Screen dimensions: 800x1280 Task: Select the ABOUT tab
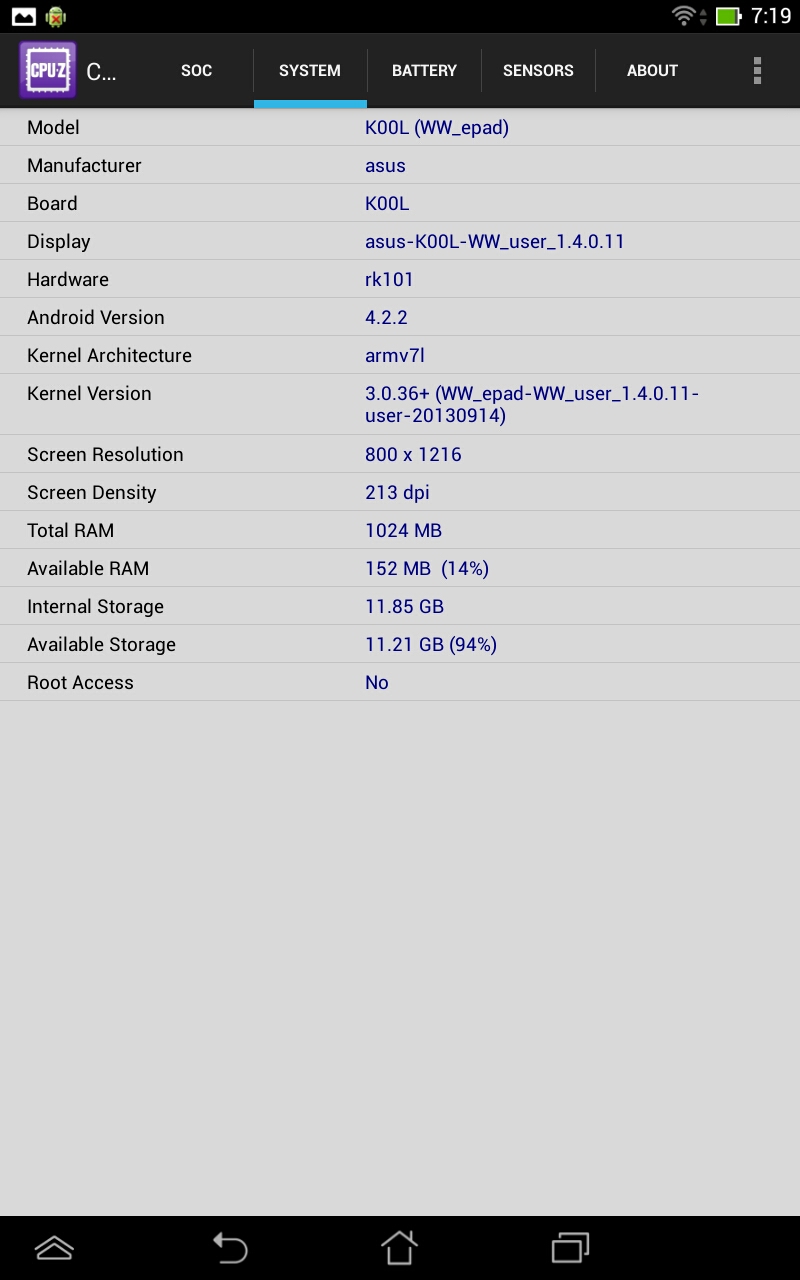[652, 71]
